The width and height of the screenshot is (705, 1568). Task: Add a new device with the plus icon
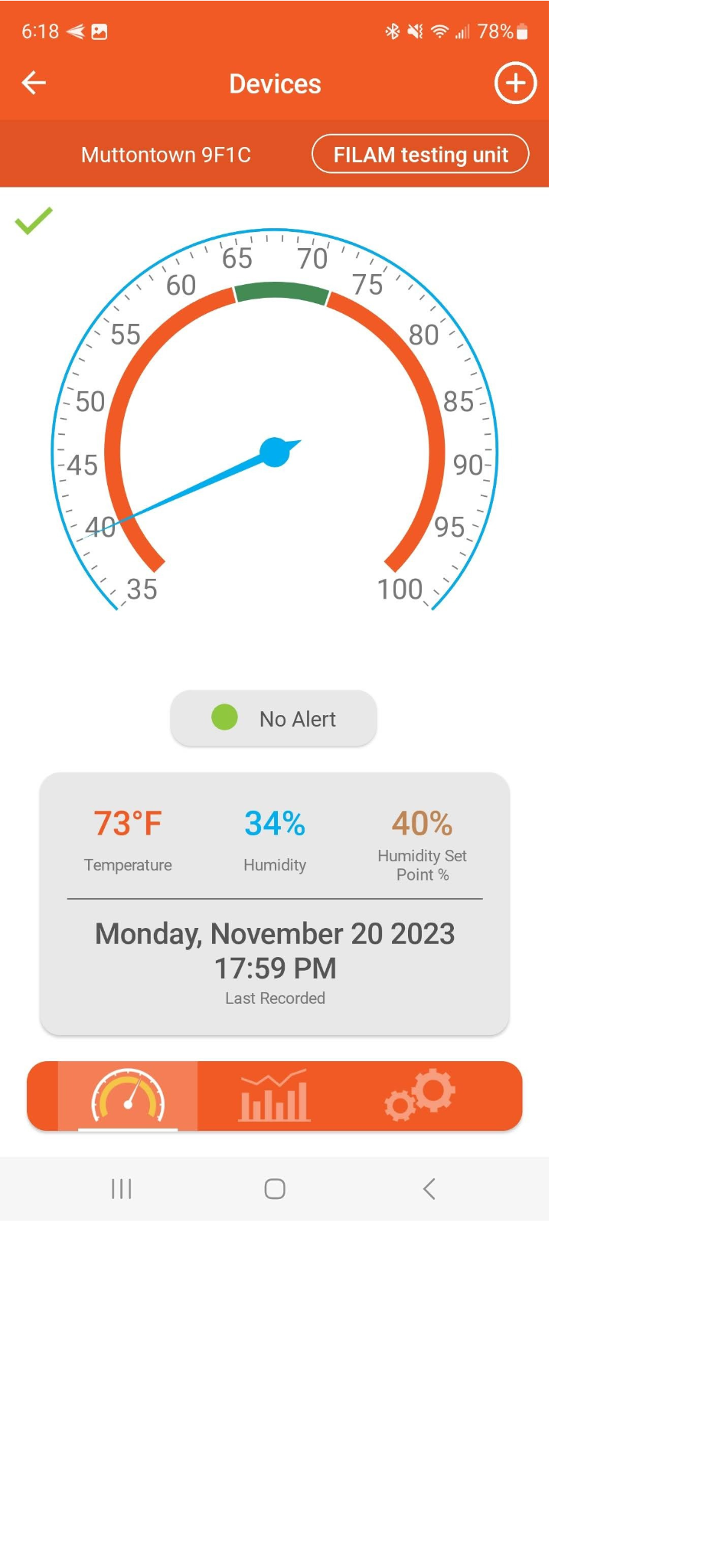click(515, 83)
